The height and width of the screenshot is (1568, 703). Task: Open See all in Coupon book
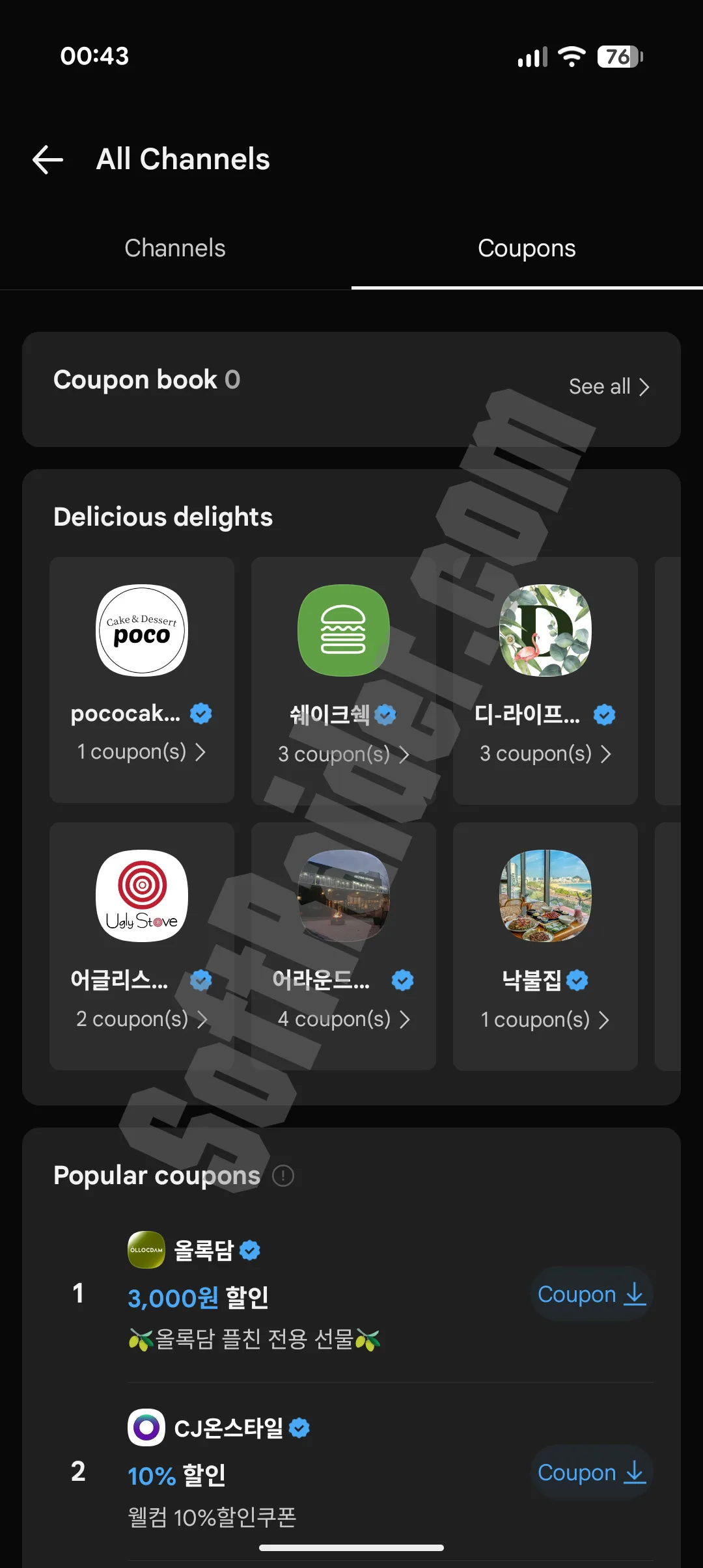pyautogui.click(x=609, y=386)
